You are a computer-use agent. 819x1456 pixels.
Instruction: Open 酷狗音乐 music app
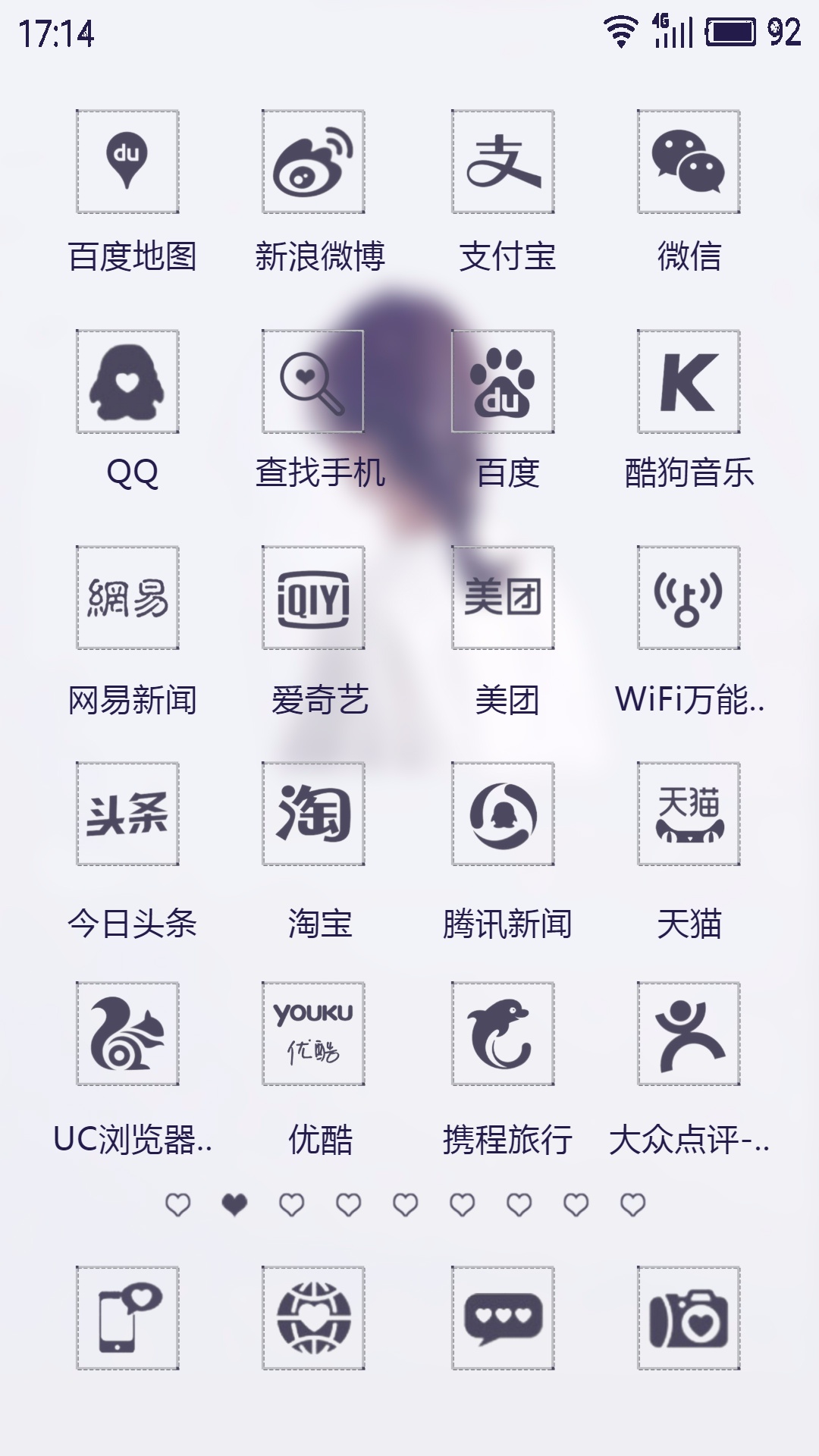click(x=689, y=381)
